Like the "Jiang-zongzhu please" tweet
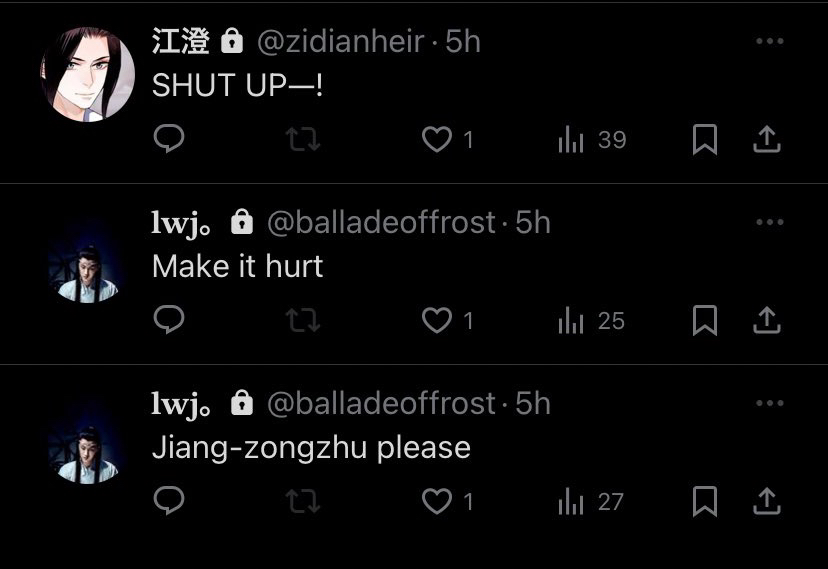 point(436,501)
